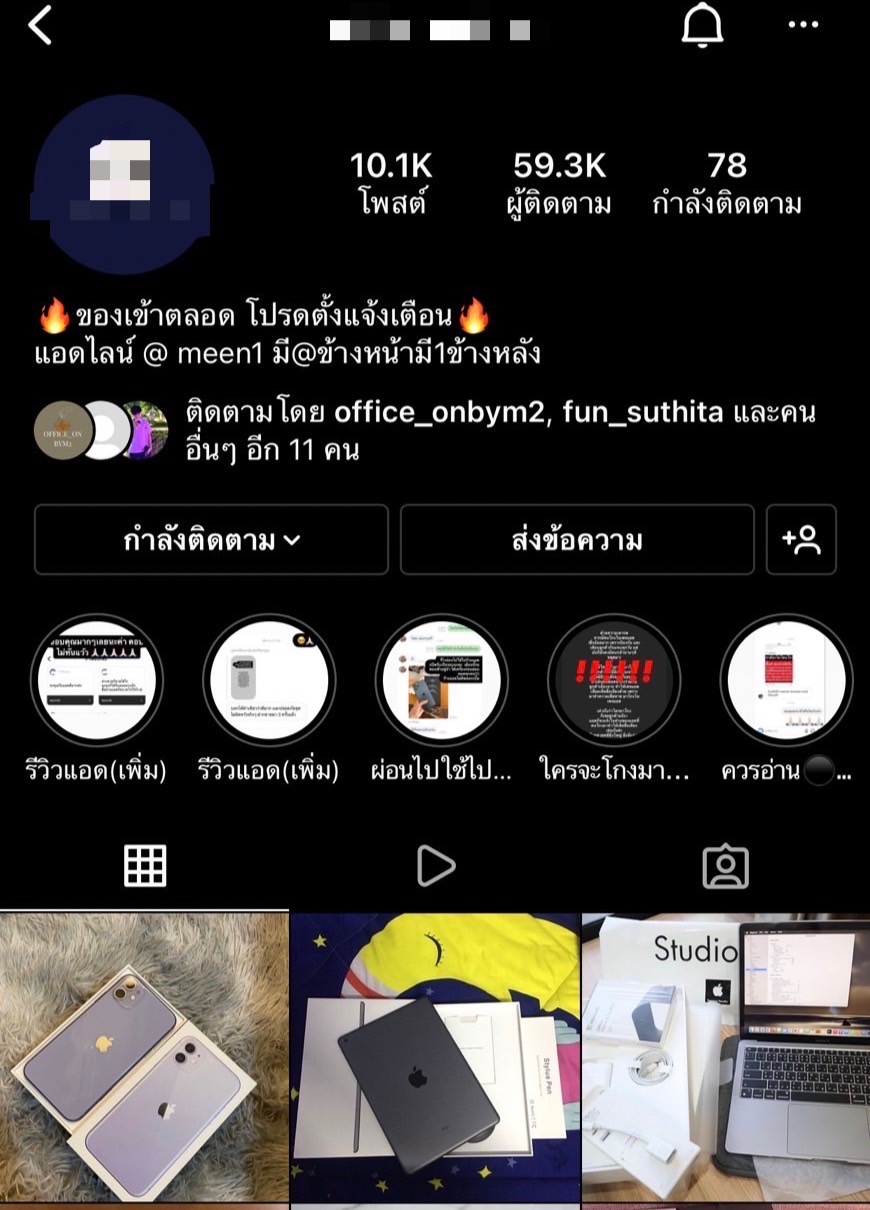View the 59.3K followers list
Image resolution: width=870 pixels, height=1210 pixels.
pos(559,184)
